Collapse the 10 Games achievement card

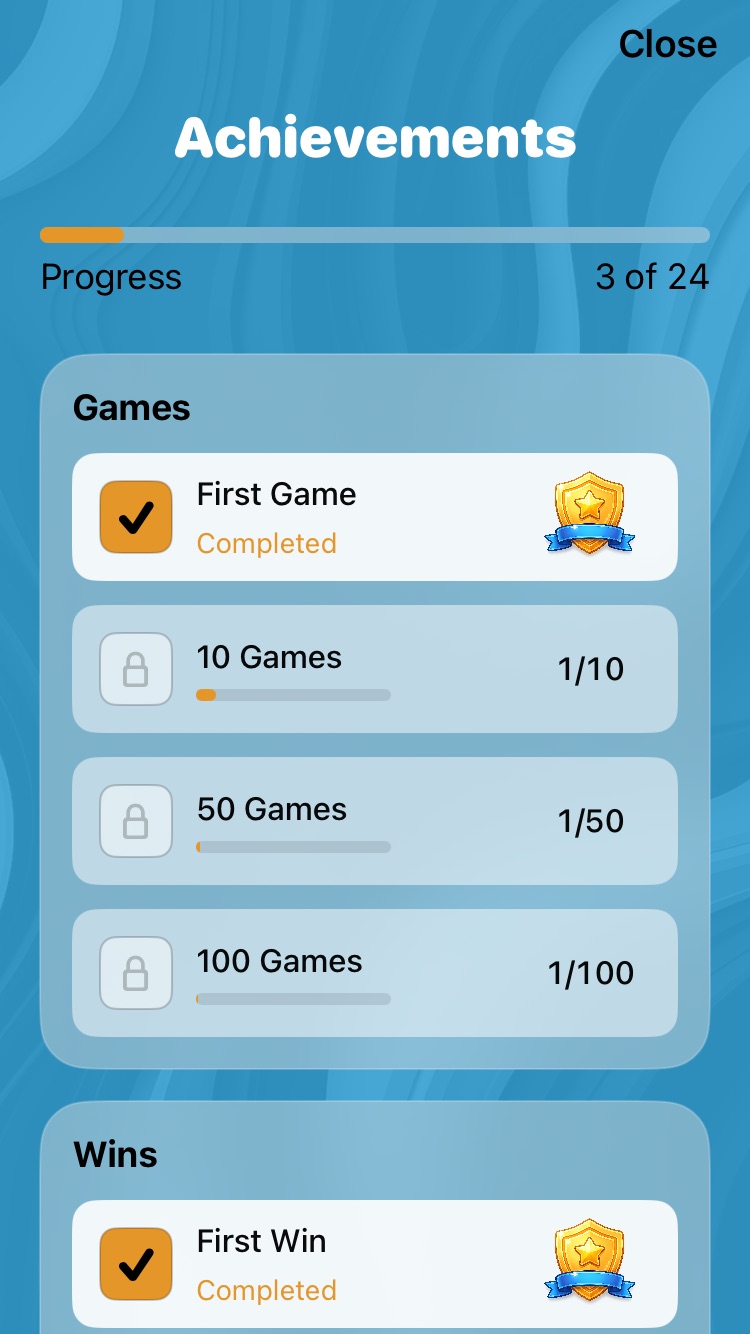374,668
